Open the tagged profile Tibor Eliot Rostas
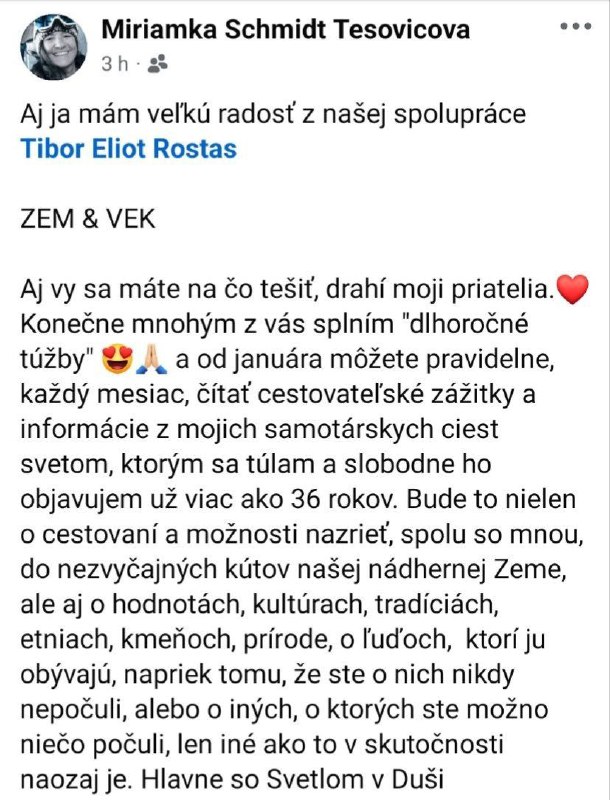 (128, 149)
